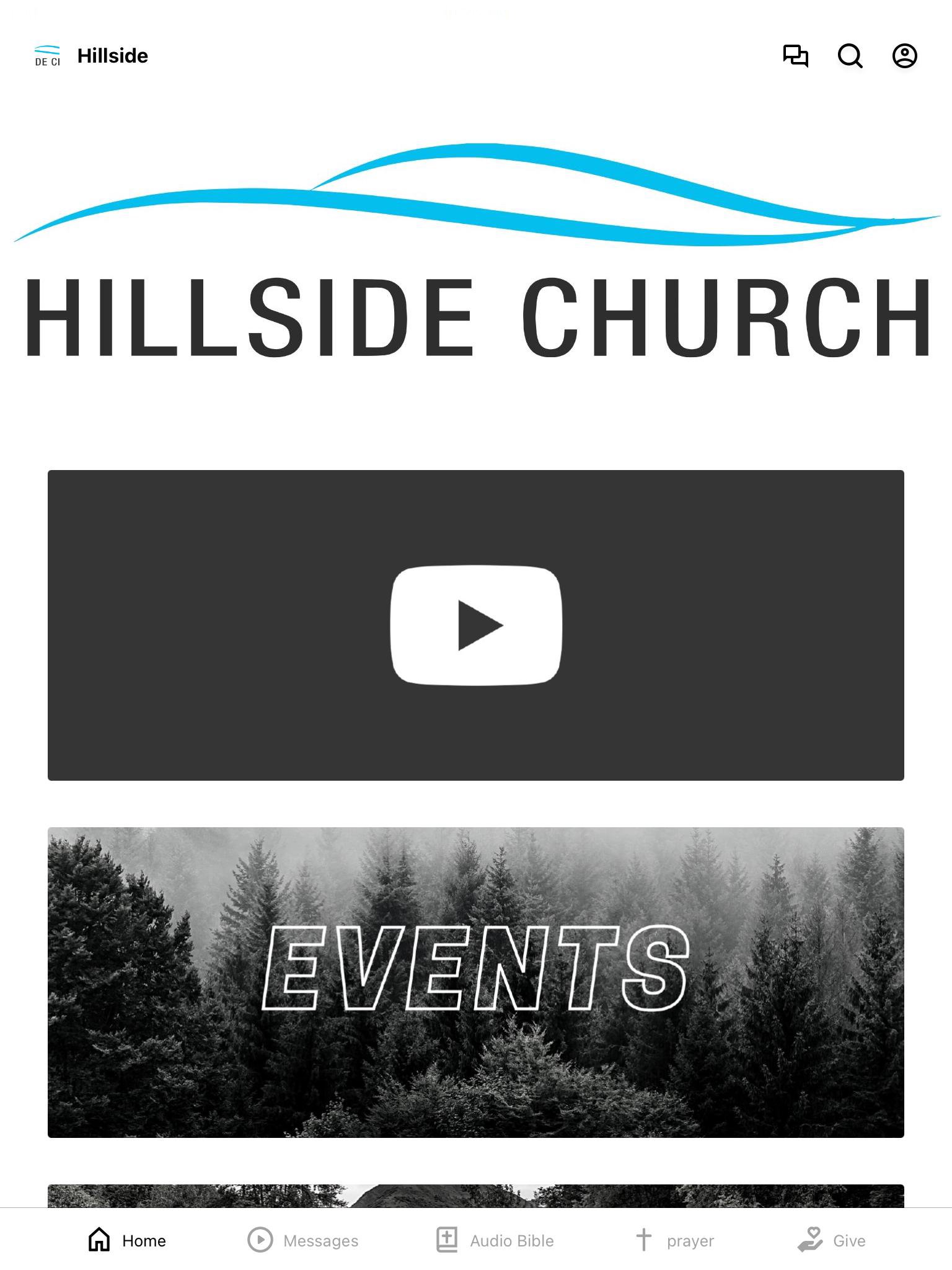Open the user profile icon

point(904,56)
